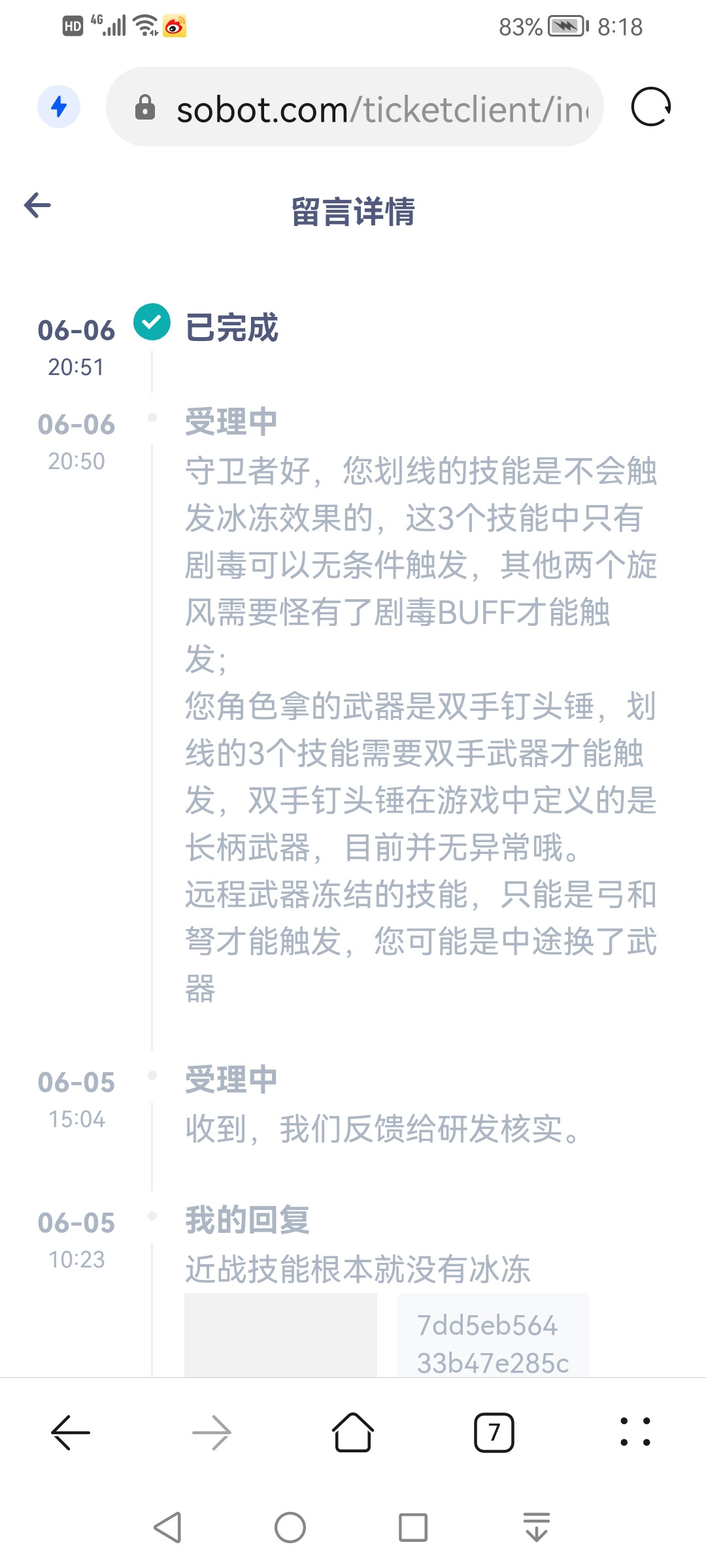The height and width of the screenshot is (1568, 706).
Task: Open recent apps with the square button
Action: pyautogui.click(x=413, y=1527)
